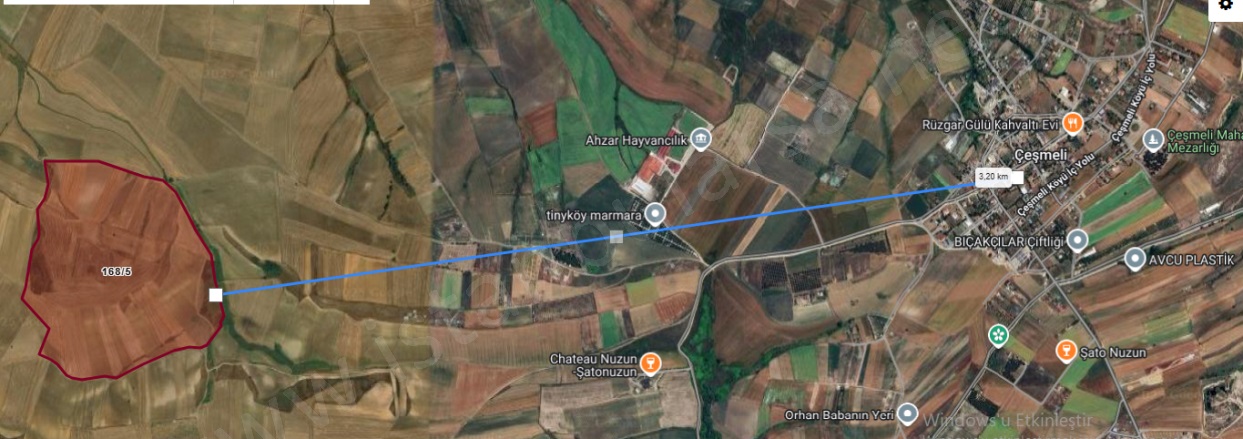Open the AVCU PLASTİK place marker
The height and width of the screenshot is (439, 1243).
click(1134, 259)
